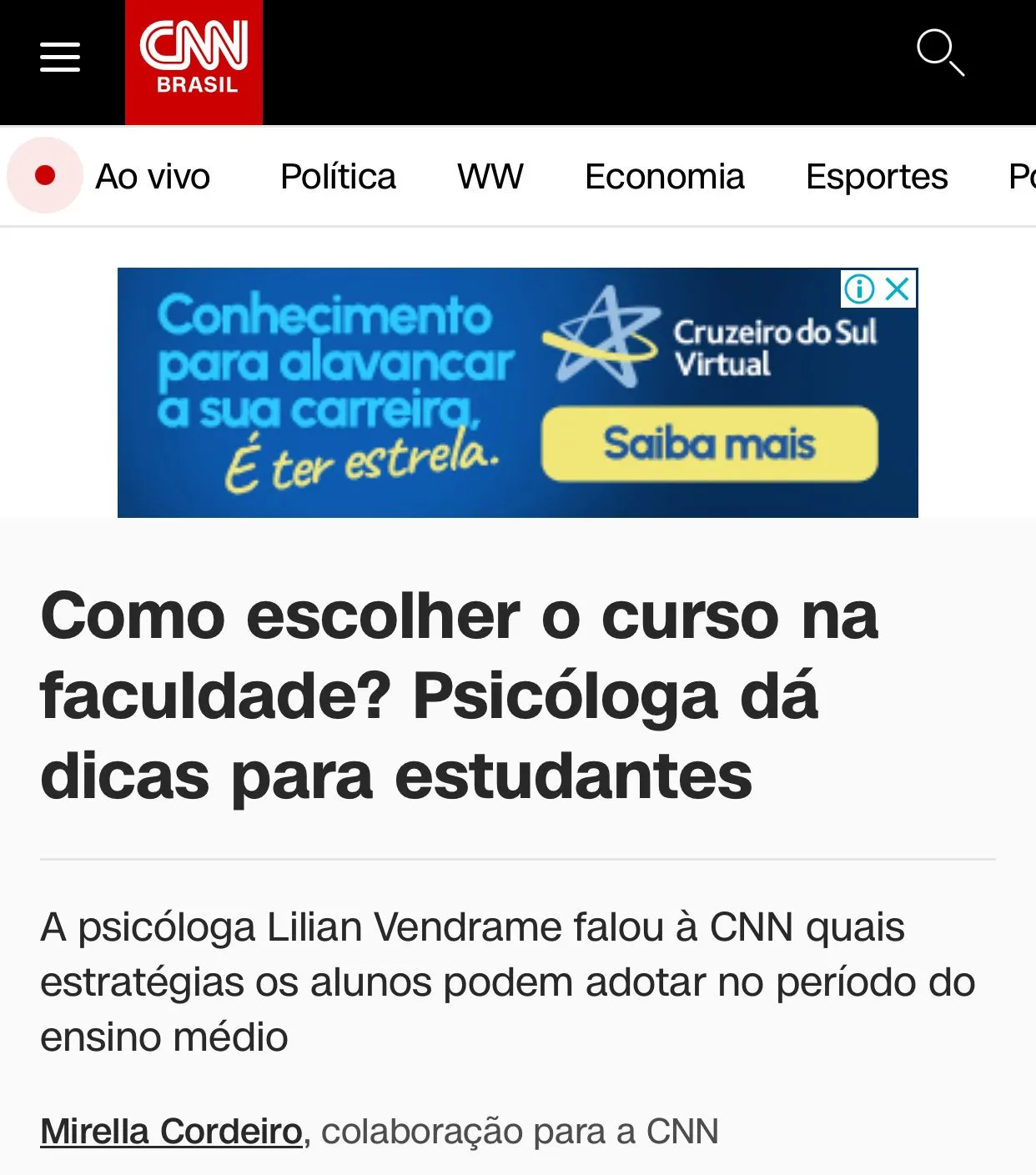This screenshot has height=1175, width=1036.
Task: Open author Mirella Cordeiro's page
Action: (x=171, y=1132)
